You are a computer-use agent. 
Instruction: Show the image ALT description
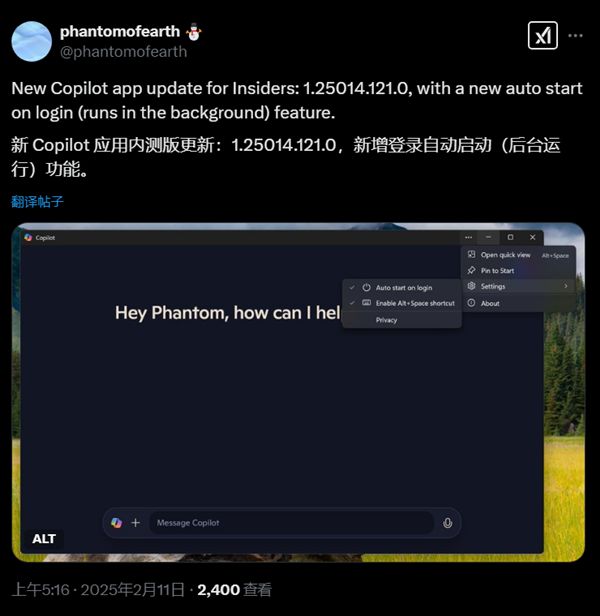44,539
